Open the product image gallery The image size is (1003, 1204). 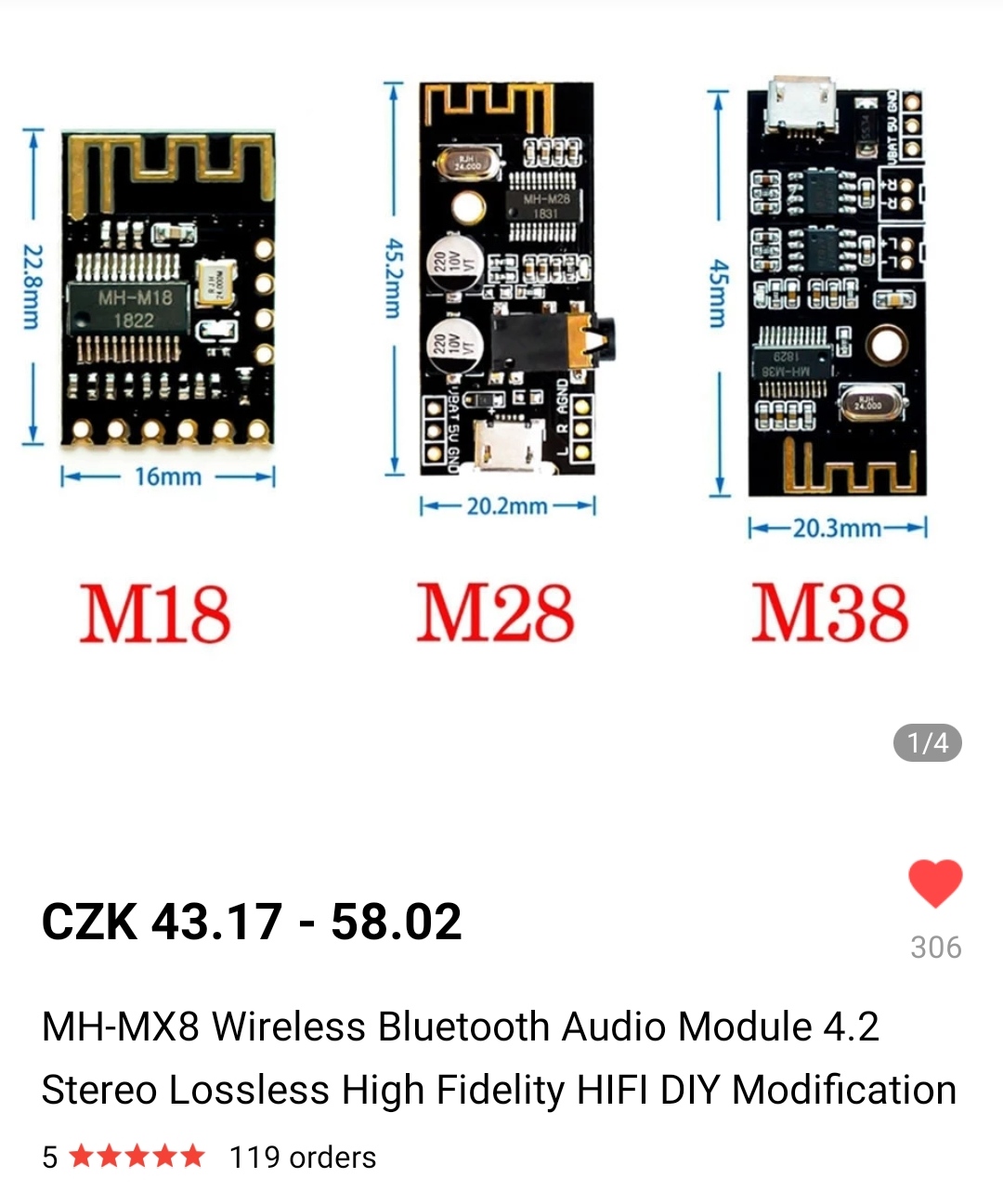(x=501, y=372)
